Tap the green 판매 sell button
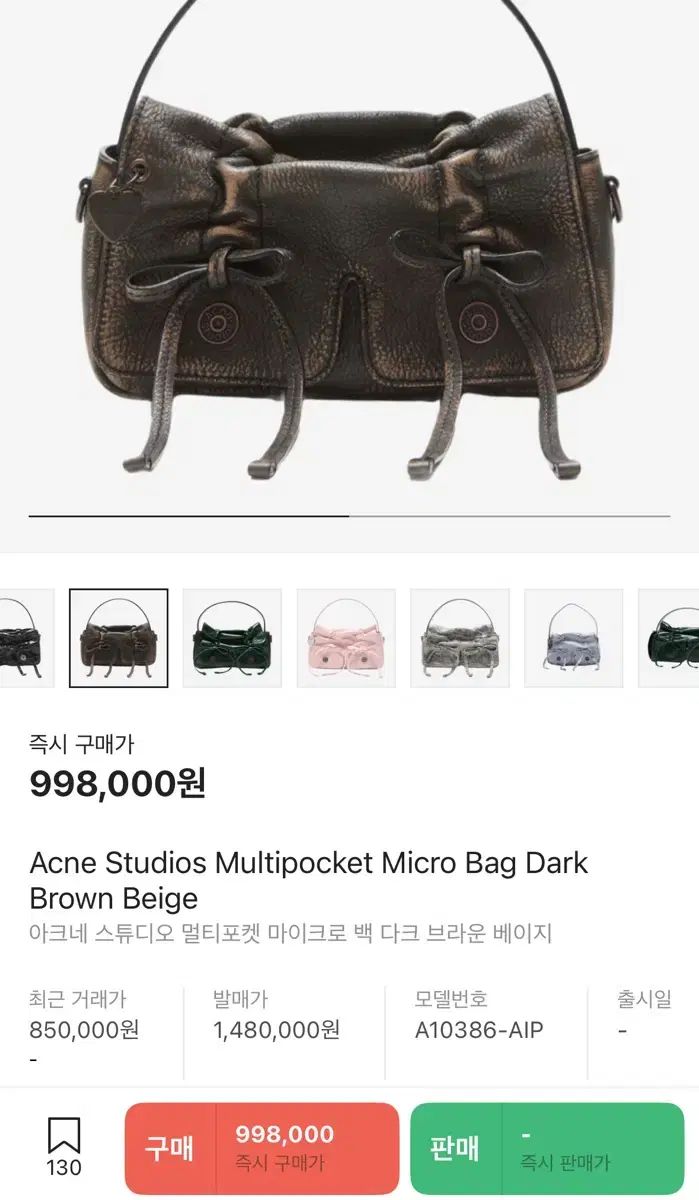This screenshot has height=1200, width=699. pyautogui.click(x=547, y=1148)
